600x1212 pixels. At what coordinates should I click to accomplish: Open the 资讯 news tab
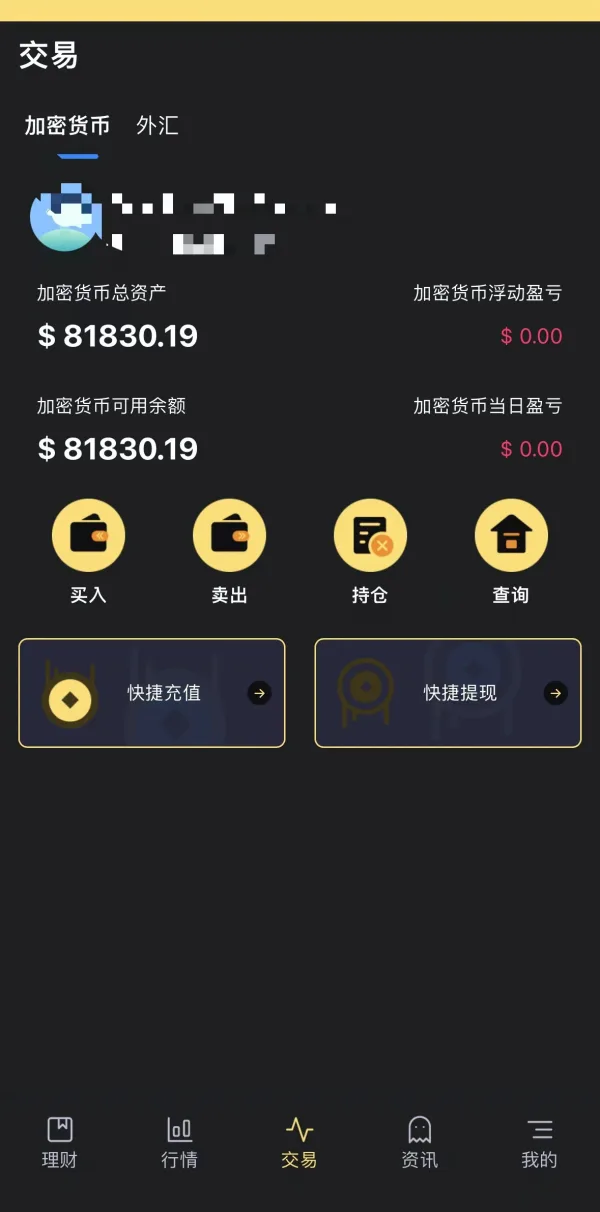click(420, 1143)
